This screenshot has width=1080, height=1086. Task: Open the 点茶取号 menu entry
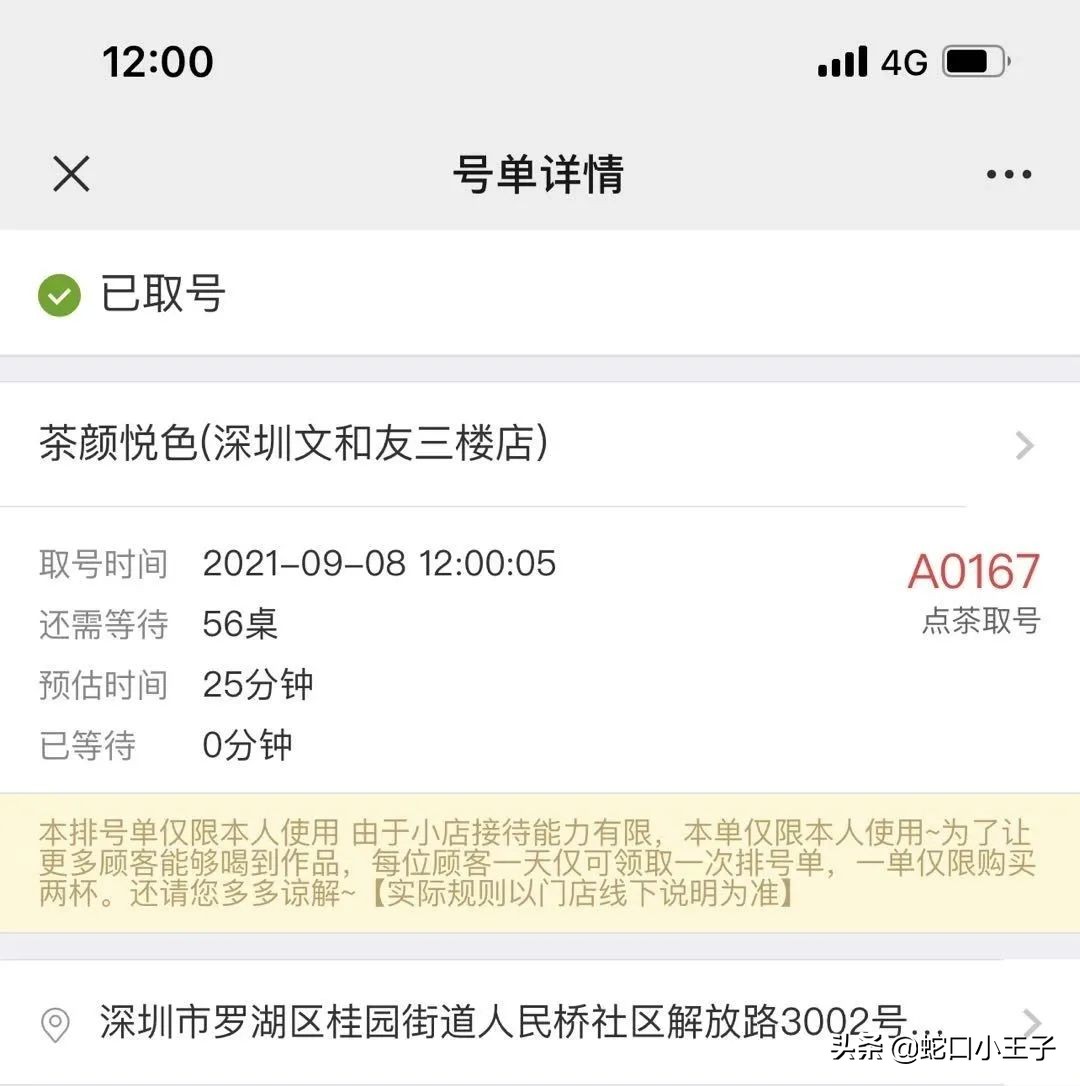coord(978,622)
